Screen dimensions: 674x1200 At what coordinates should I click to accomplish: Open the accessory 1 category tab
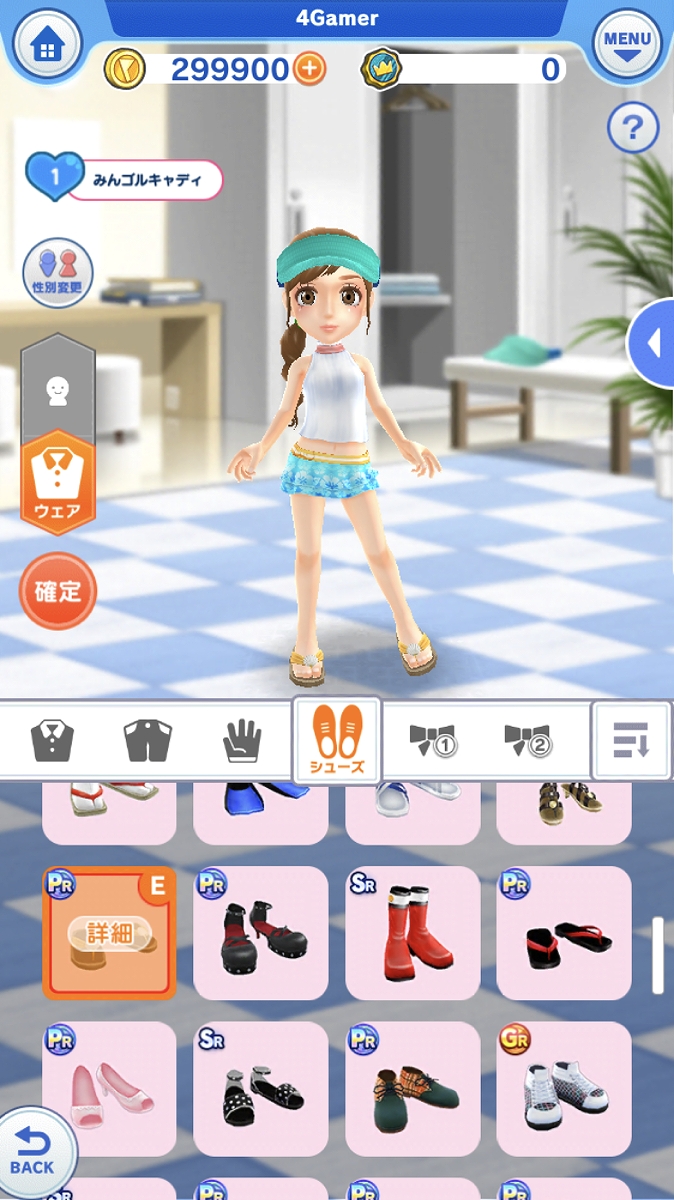(432, 741)
